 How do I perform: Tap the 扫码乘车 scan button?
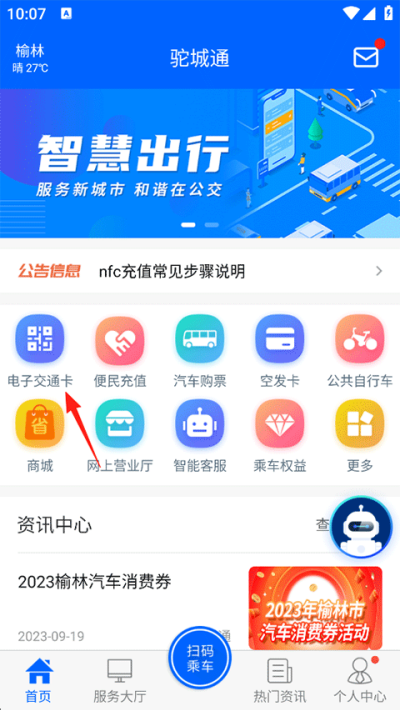click(200, 658)
